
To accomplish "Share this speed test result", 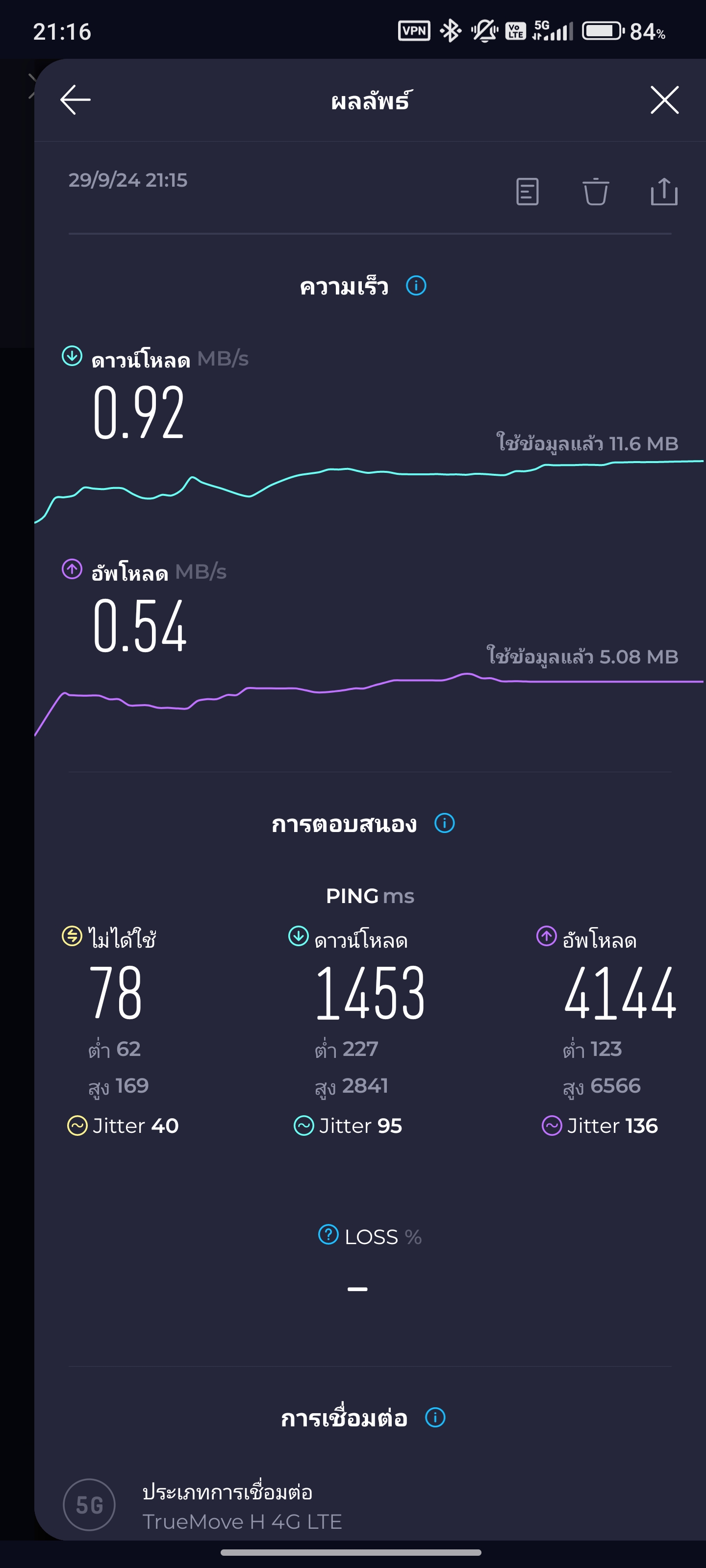I will (x=664, y=192).
